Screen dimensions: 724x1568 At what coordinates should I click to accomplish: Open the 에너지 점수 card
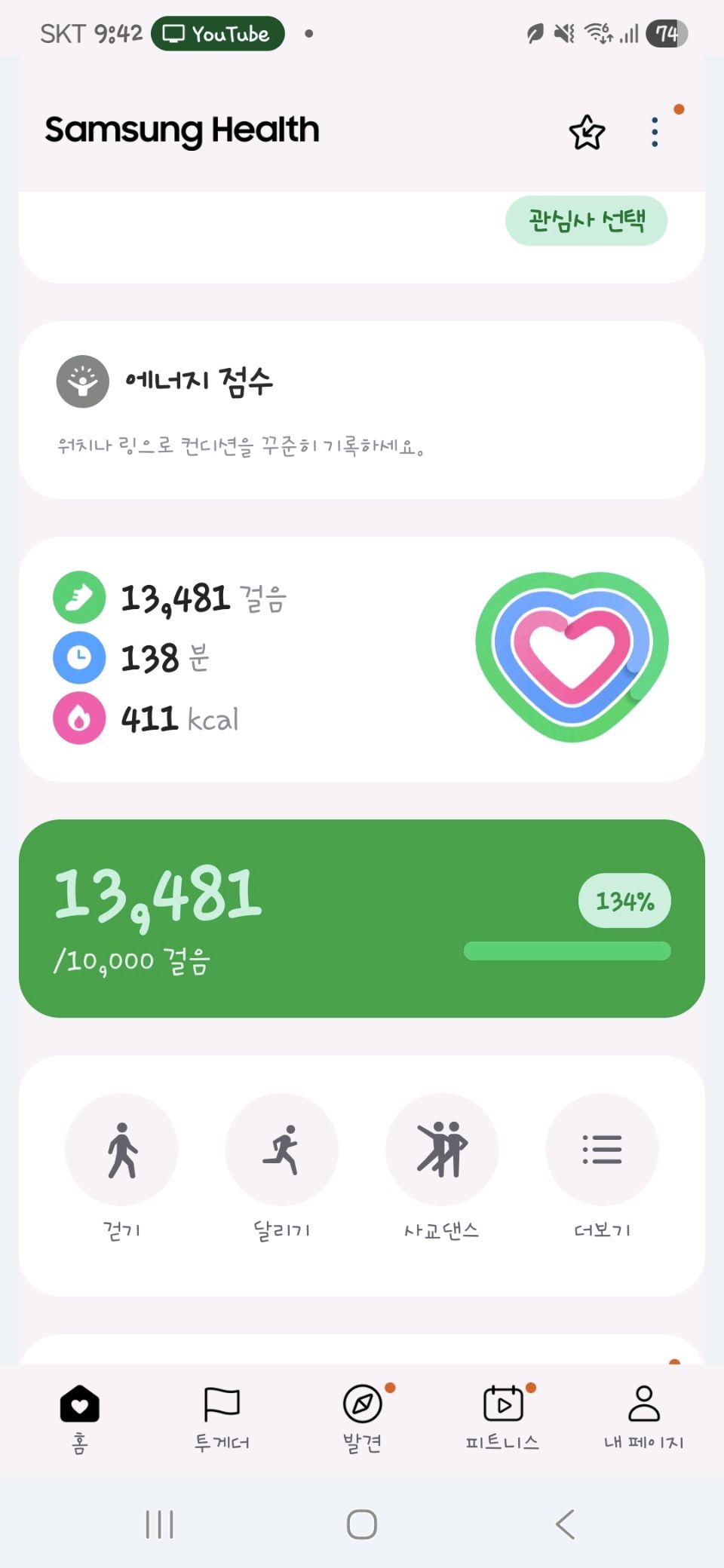(x=362, y=410)
